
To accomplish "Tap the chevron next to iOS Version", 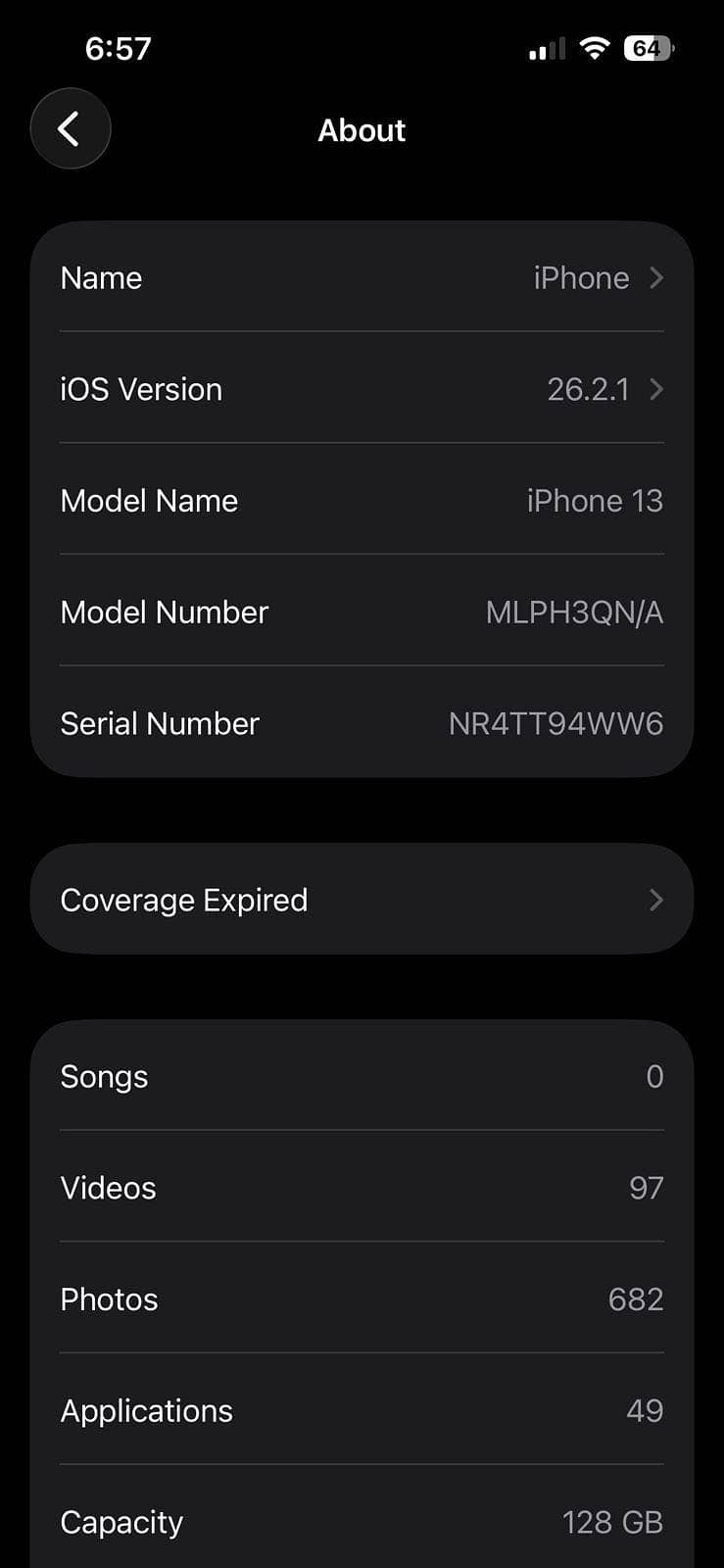I will [655, 389].
